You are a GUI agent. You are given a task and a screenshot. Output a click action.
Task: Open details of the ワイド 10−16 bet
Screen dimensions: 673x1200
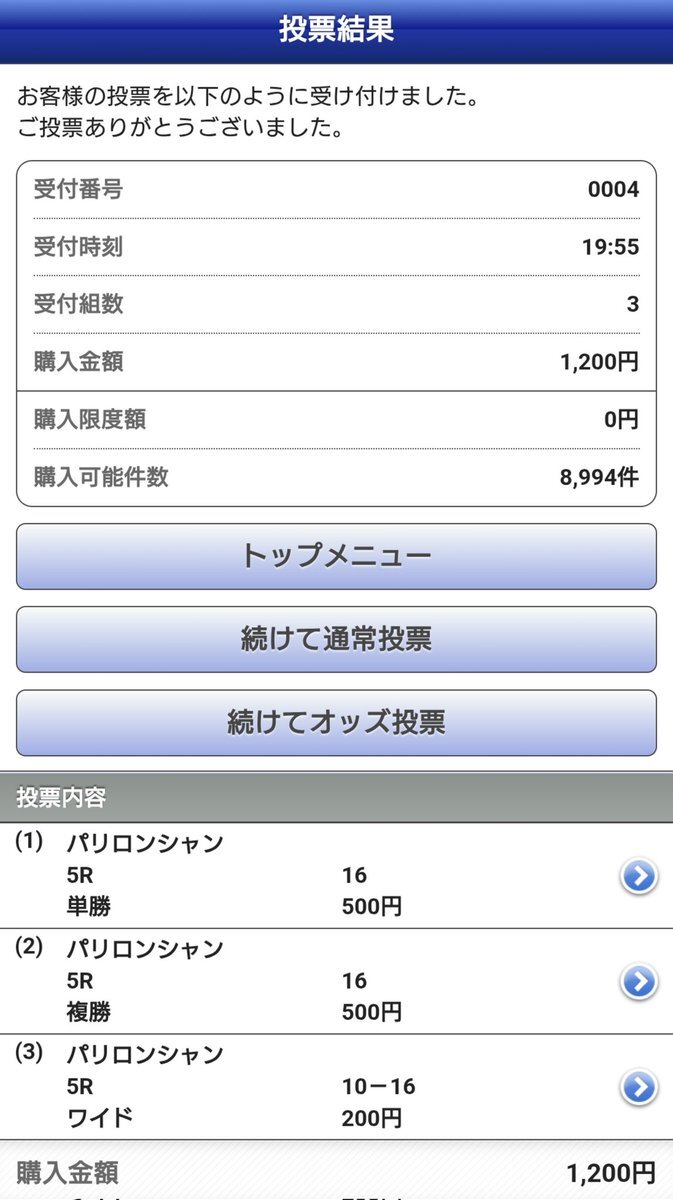pyautogui.click(x=638, y=1087)
